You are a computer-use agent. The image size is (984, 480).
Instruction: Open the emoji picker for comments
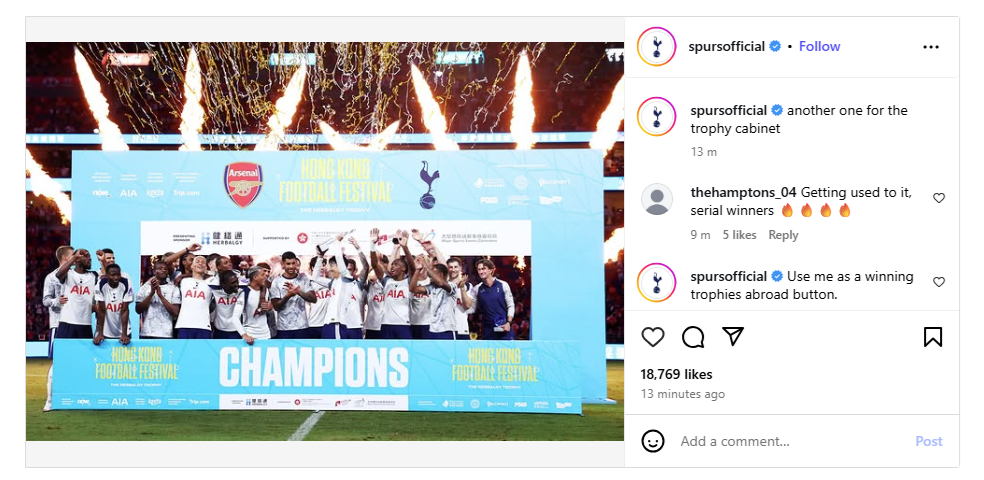pyautogui.click(x=653, y=441)
